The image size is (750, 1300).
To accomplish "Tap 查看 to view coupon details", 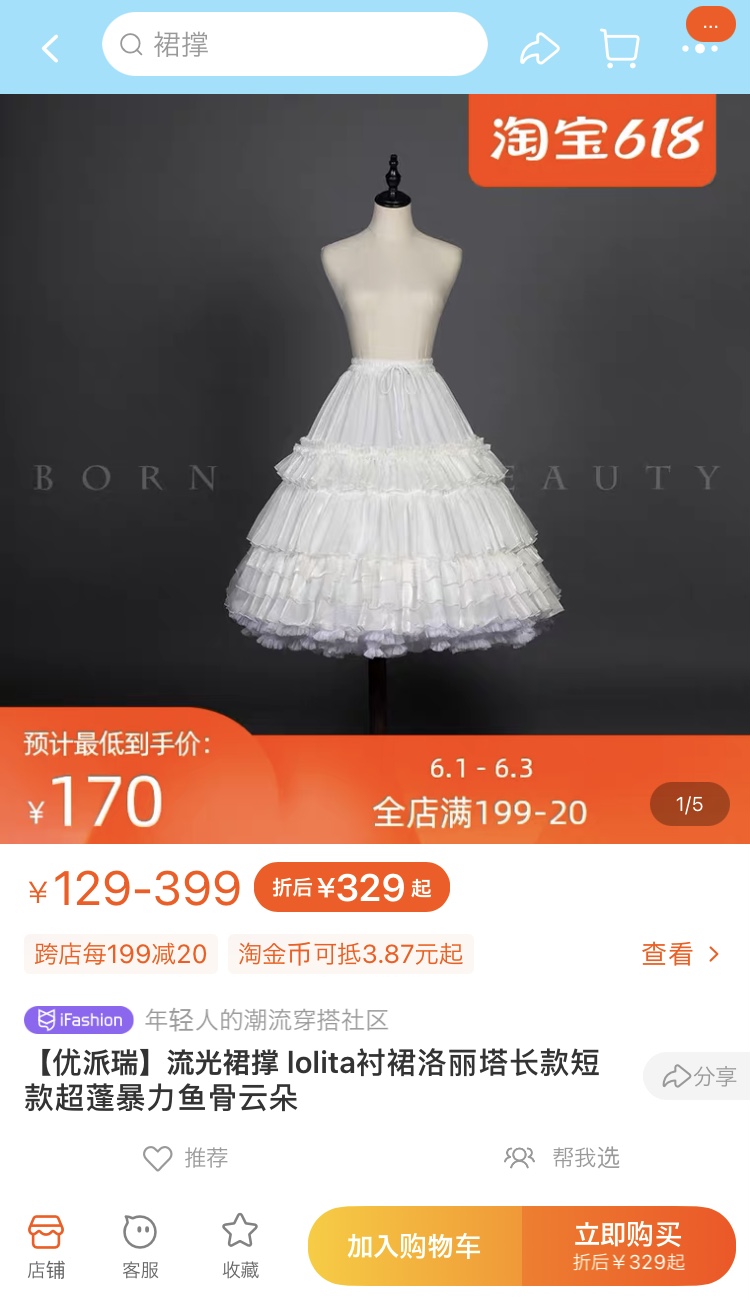I will click(680, 954).
